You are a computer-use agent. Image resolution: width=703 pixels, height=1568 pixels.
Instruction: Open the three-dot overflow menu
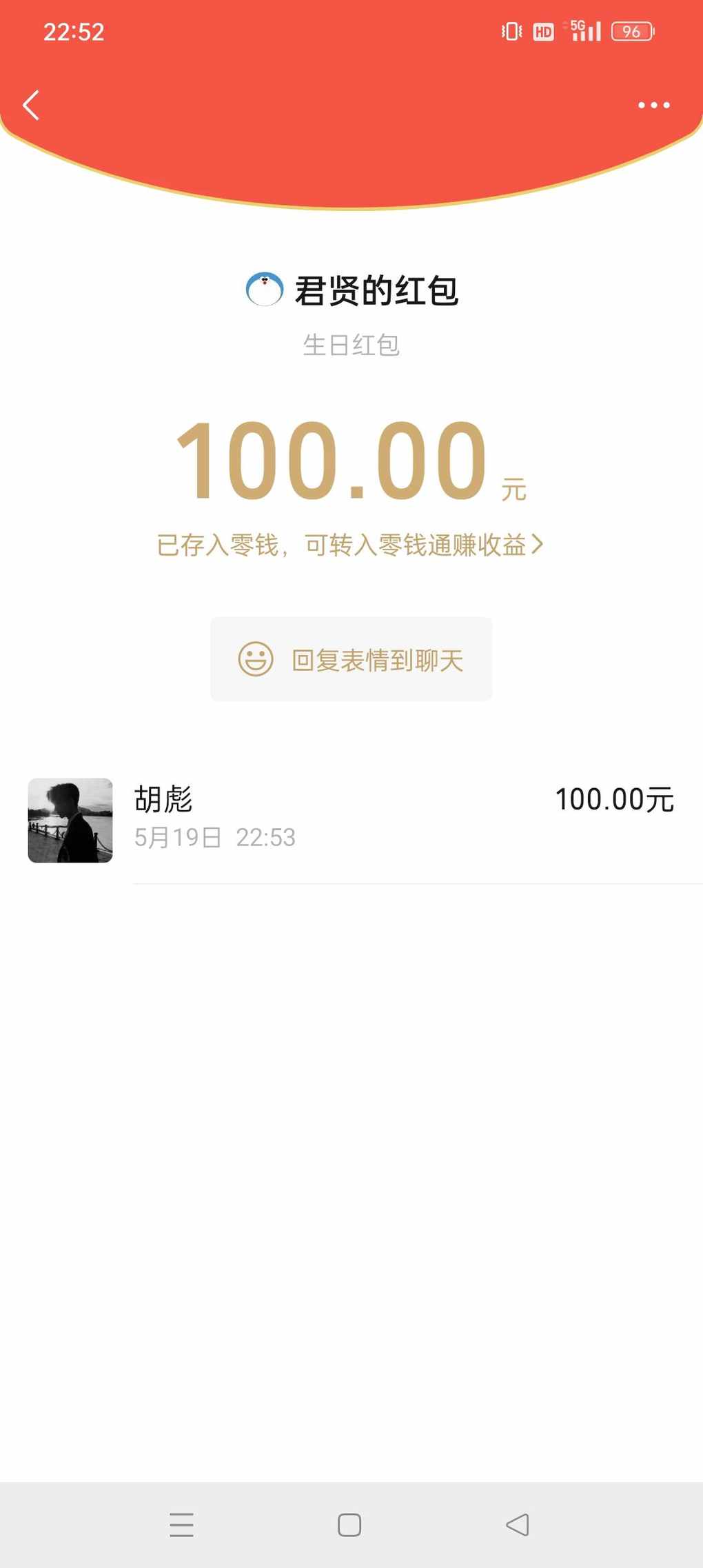click(x=653, y=105)
